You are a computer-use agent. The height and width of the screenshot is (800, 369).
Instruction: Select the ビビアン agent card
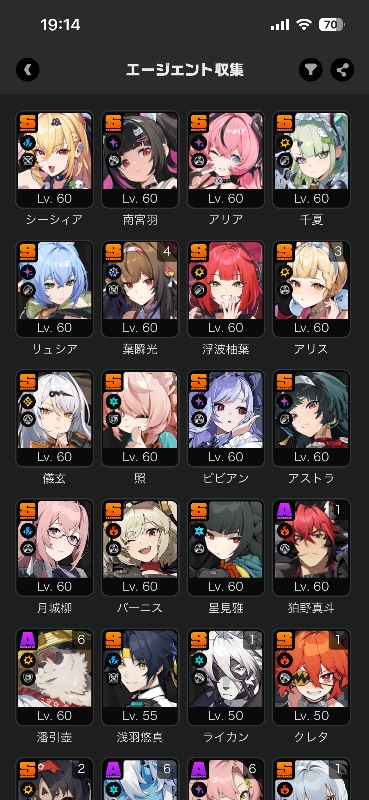(226, 418)
